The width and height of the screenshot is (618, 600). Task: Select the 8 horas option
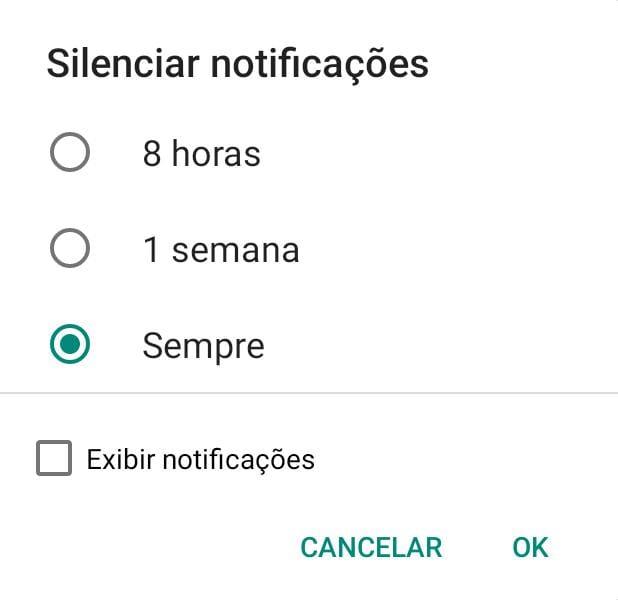tap(70, 154)
